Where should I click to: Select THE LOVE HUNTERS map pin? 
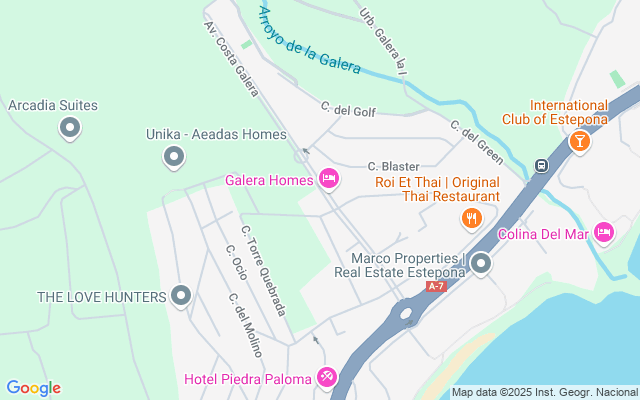point(181,295)
